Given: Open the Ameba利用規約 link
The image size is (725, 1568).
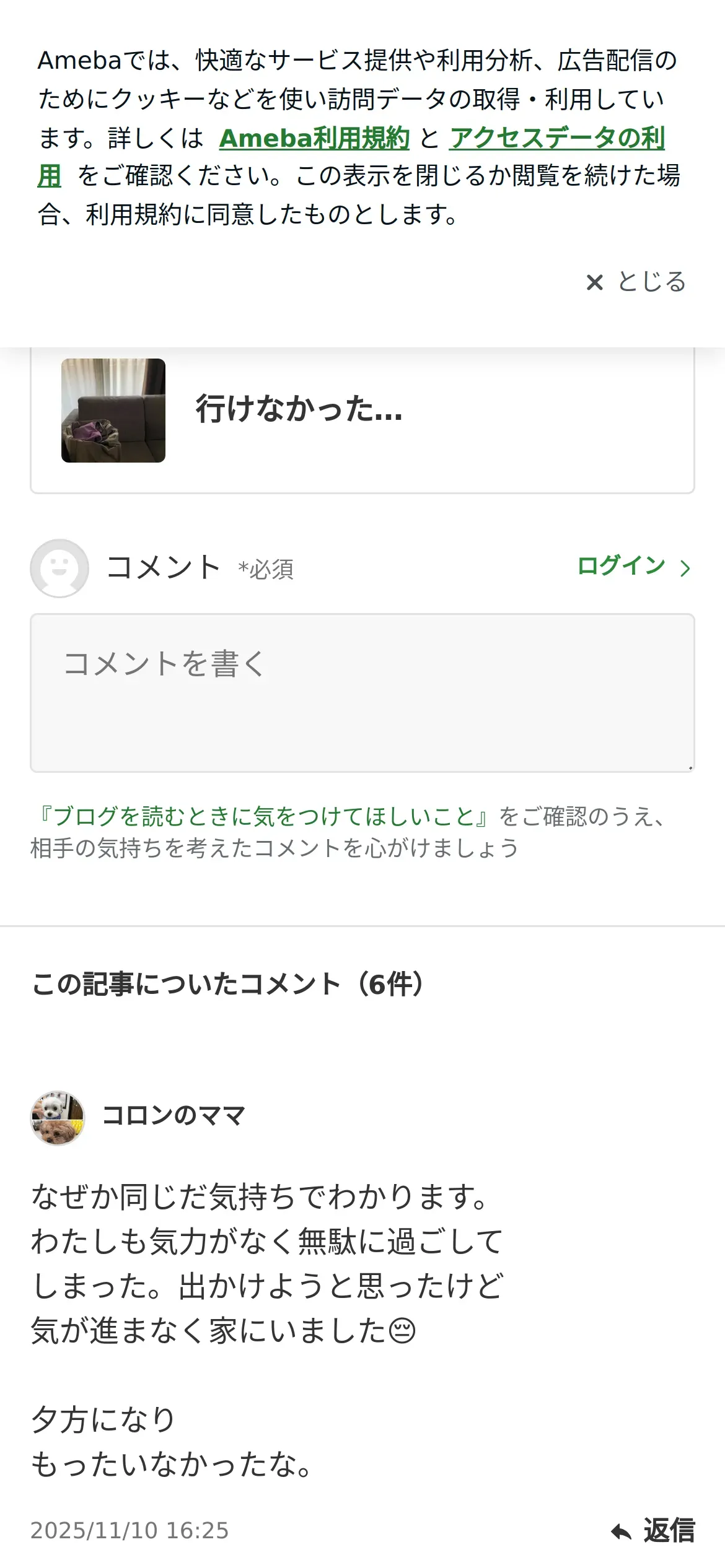Looking at the screenshot, I should point(314,138).
